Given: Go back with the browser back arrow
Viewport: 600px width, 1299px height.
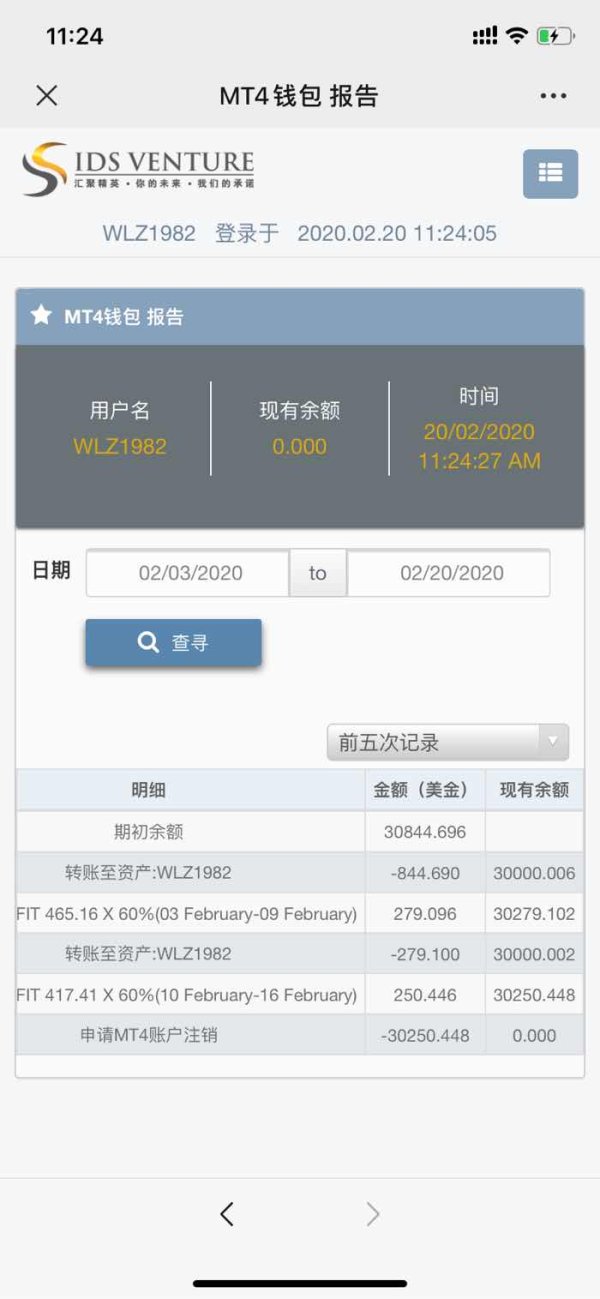Looking at the screenshot, I should [227, 1214].
